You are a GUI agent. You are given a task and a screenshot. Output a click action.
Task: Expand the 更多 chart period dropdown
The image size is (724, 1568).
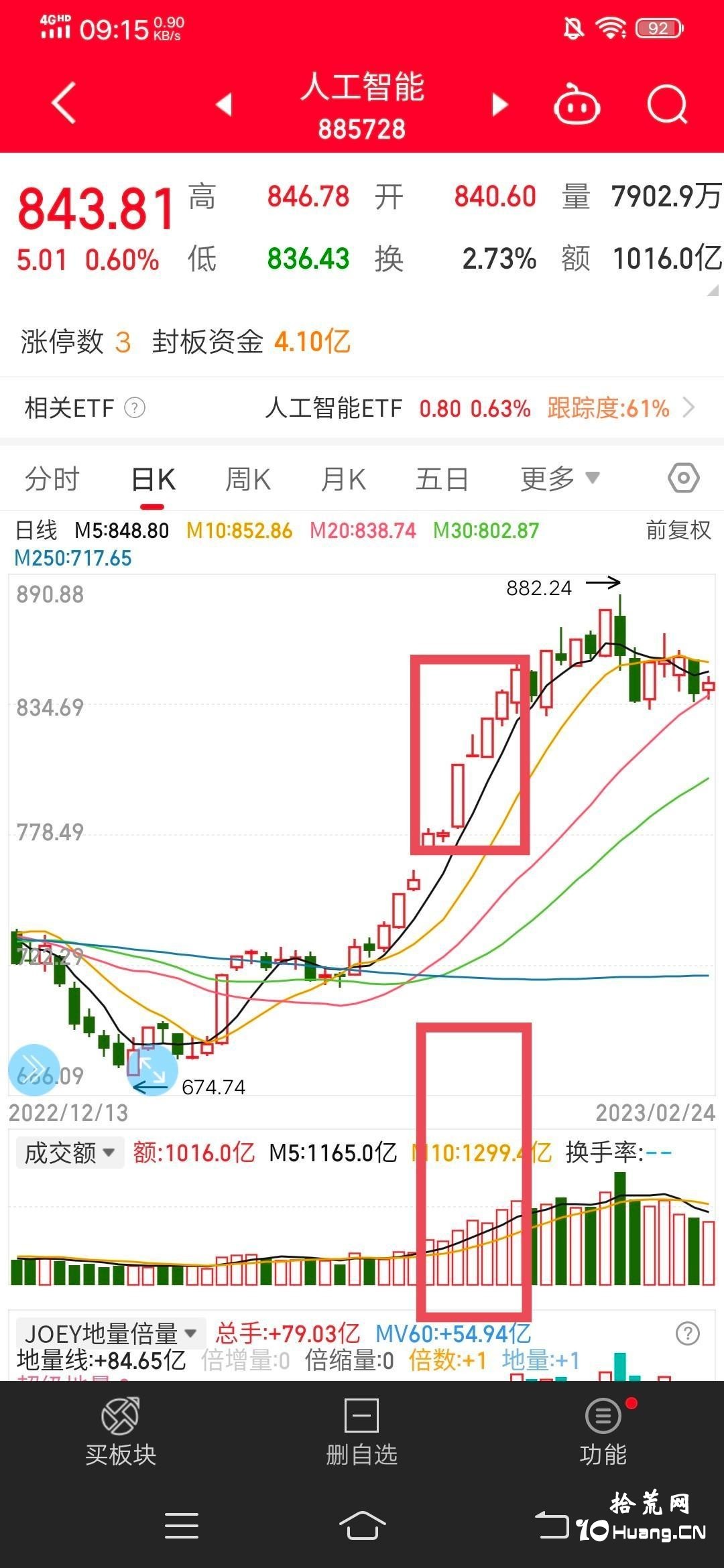(x=560, y=479)
